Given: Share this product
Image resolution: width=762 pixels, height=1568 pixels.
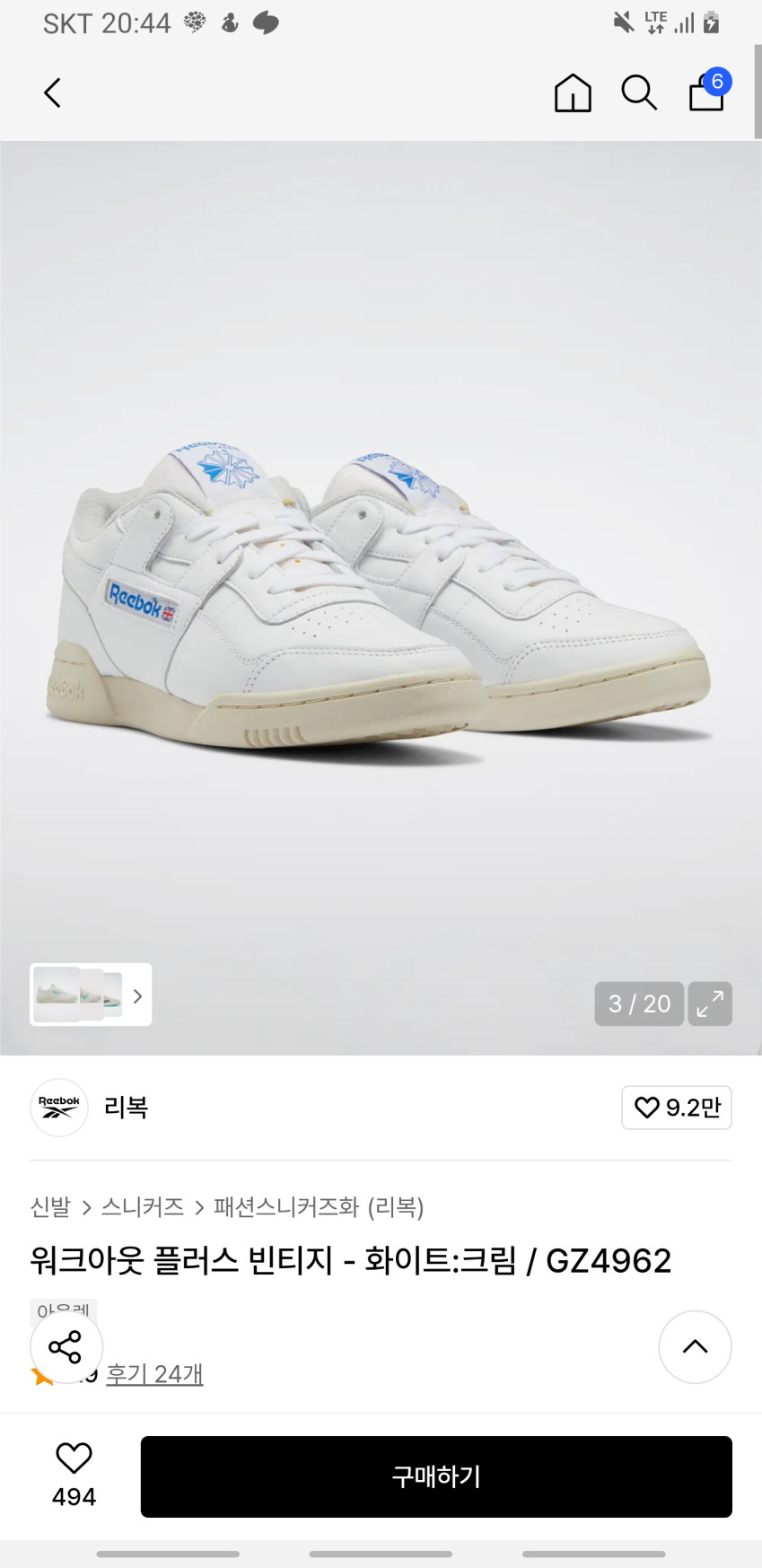Looking at the screenshot, I should [66, 1346].
